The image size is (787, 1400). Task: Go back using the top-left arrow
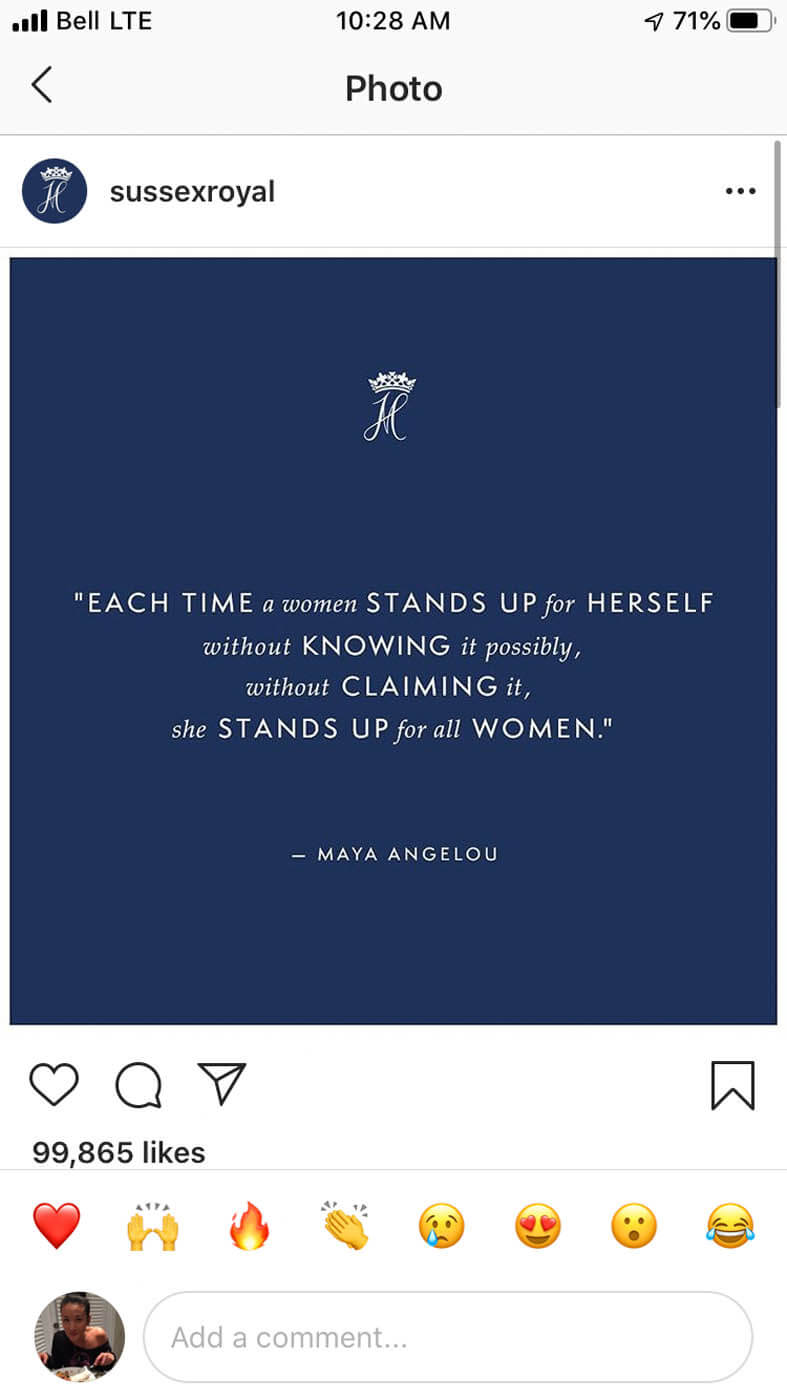point(41,86)
